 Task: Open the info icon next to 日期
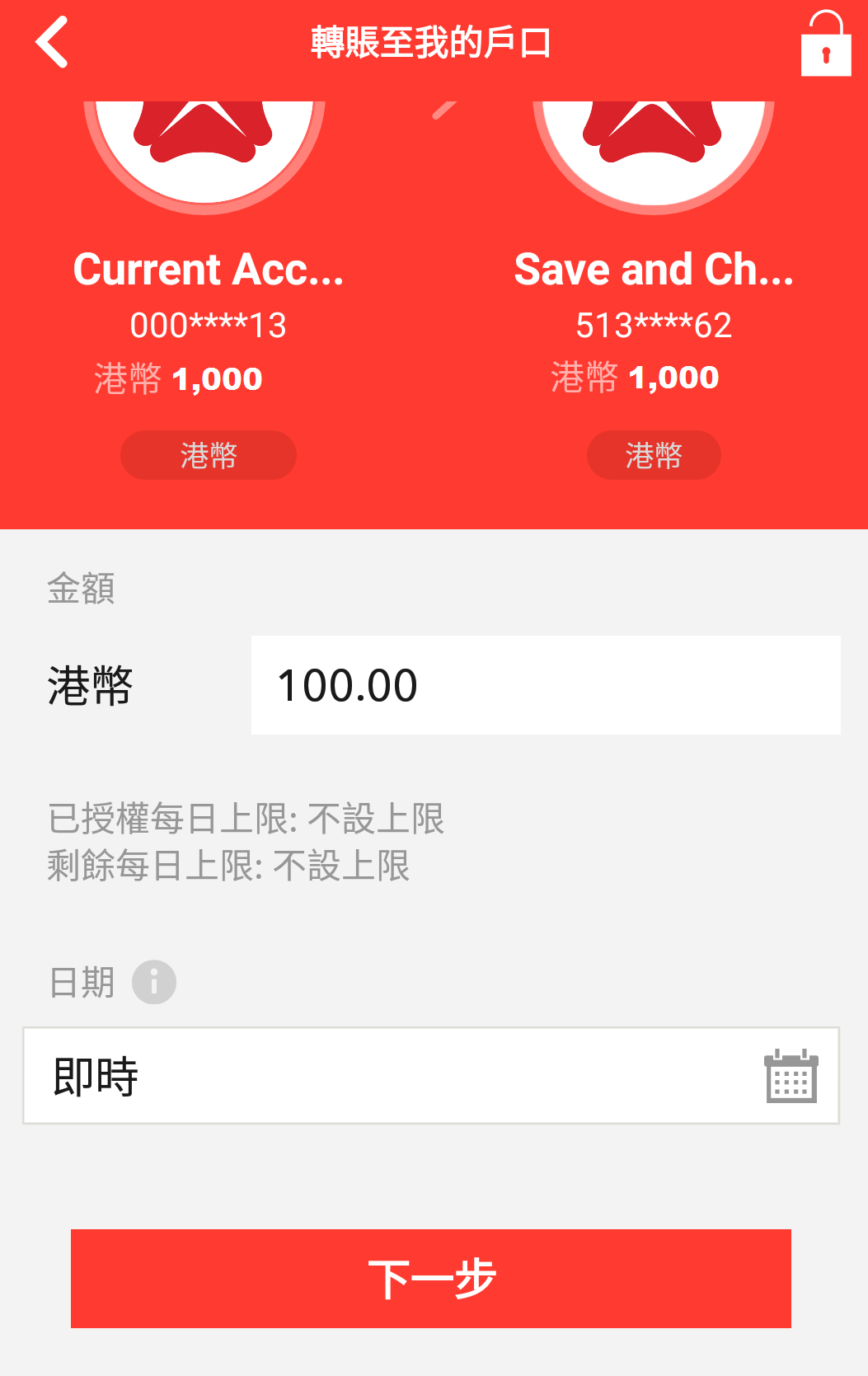[x=154, y=982]
